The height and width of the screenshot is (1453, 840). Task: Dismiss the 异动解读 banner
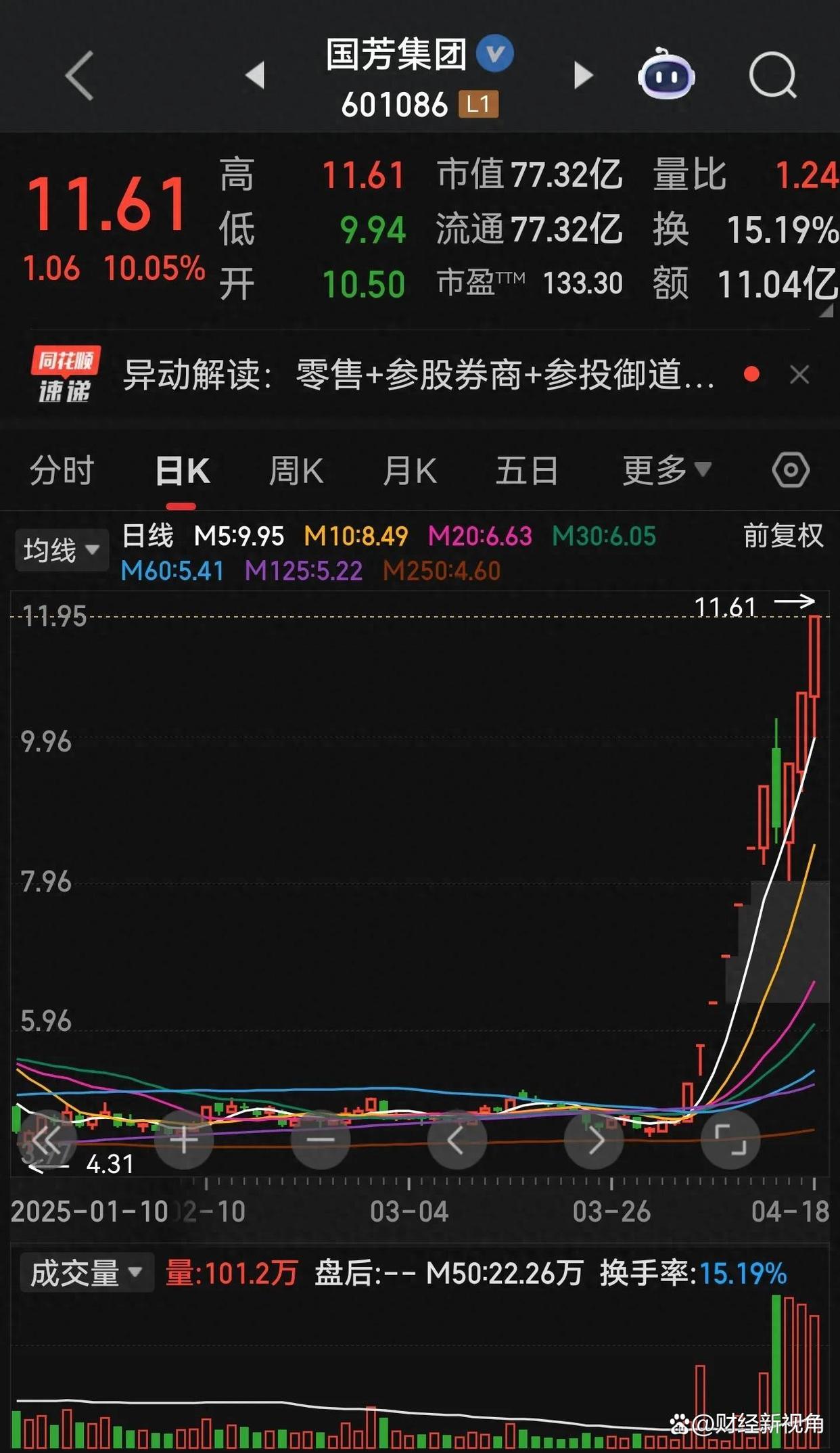(x=799, y=374)
